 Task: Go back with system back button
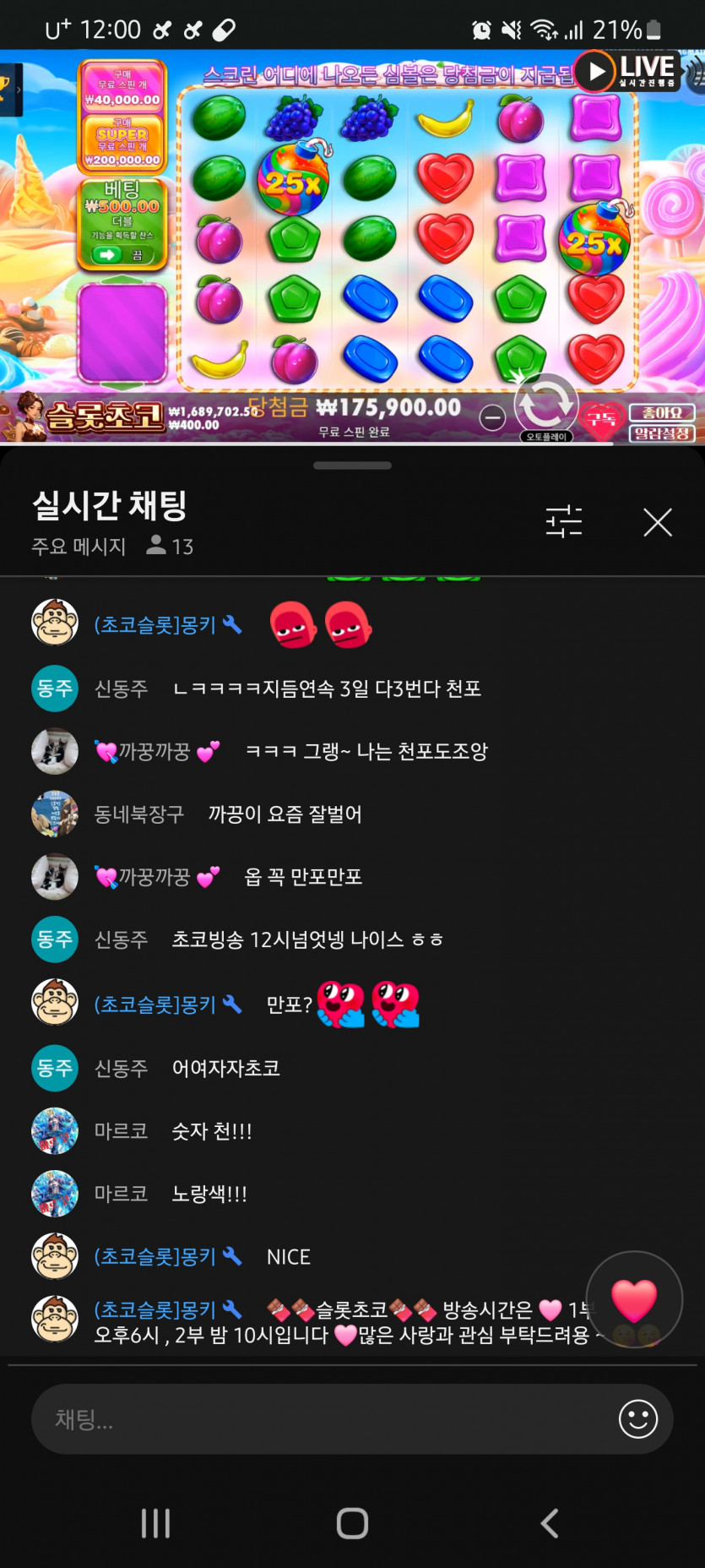click(550, 1523)
